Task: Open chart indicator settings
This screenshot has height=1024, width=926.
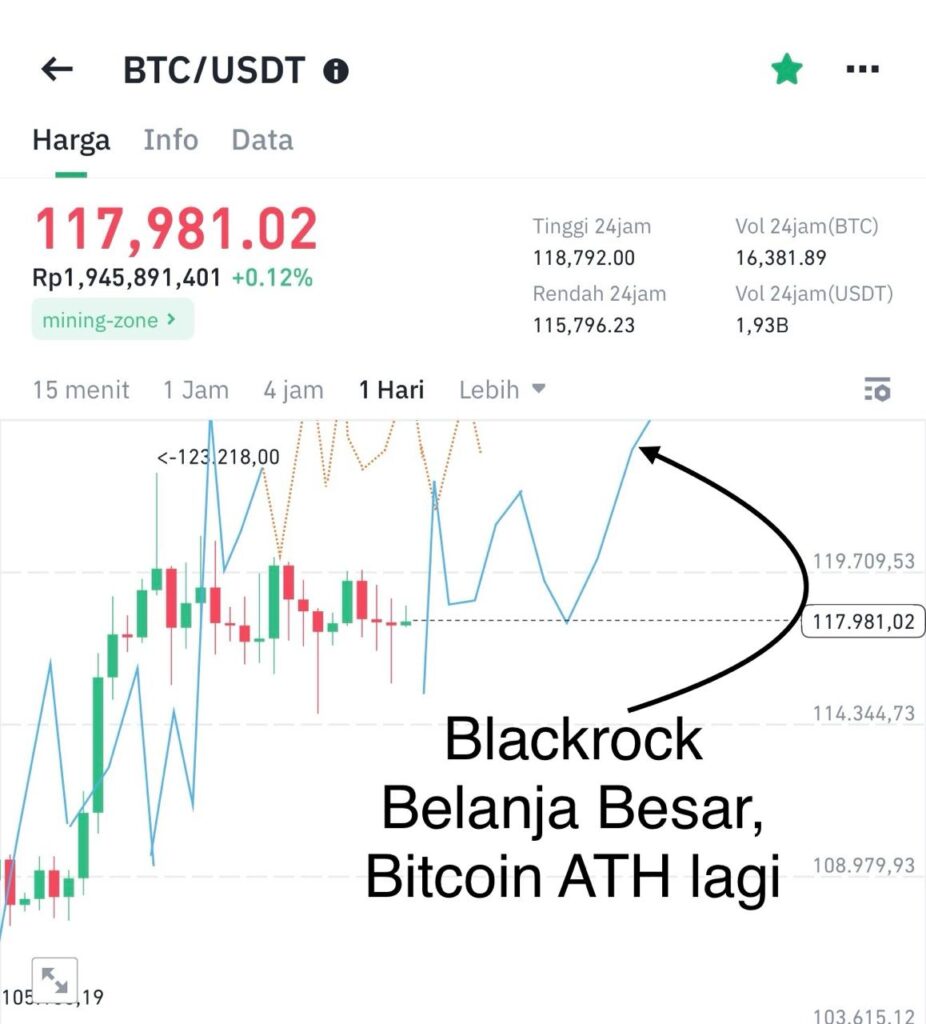Action: tap(877, 389)
